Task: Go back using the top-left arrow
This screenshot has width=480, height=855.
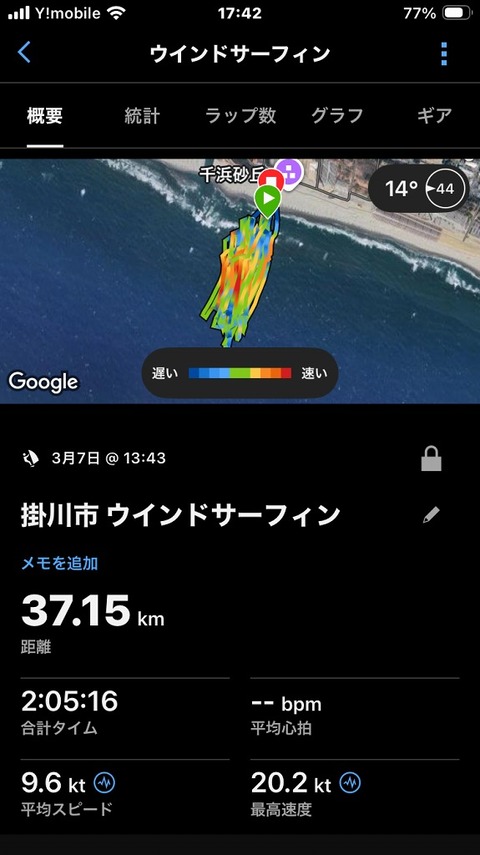Action: point(24,53)
